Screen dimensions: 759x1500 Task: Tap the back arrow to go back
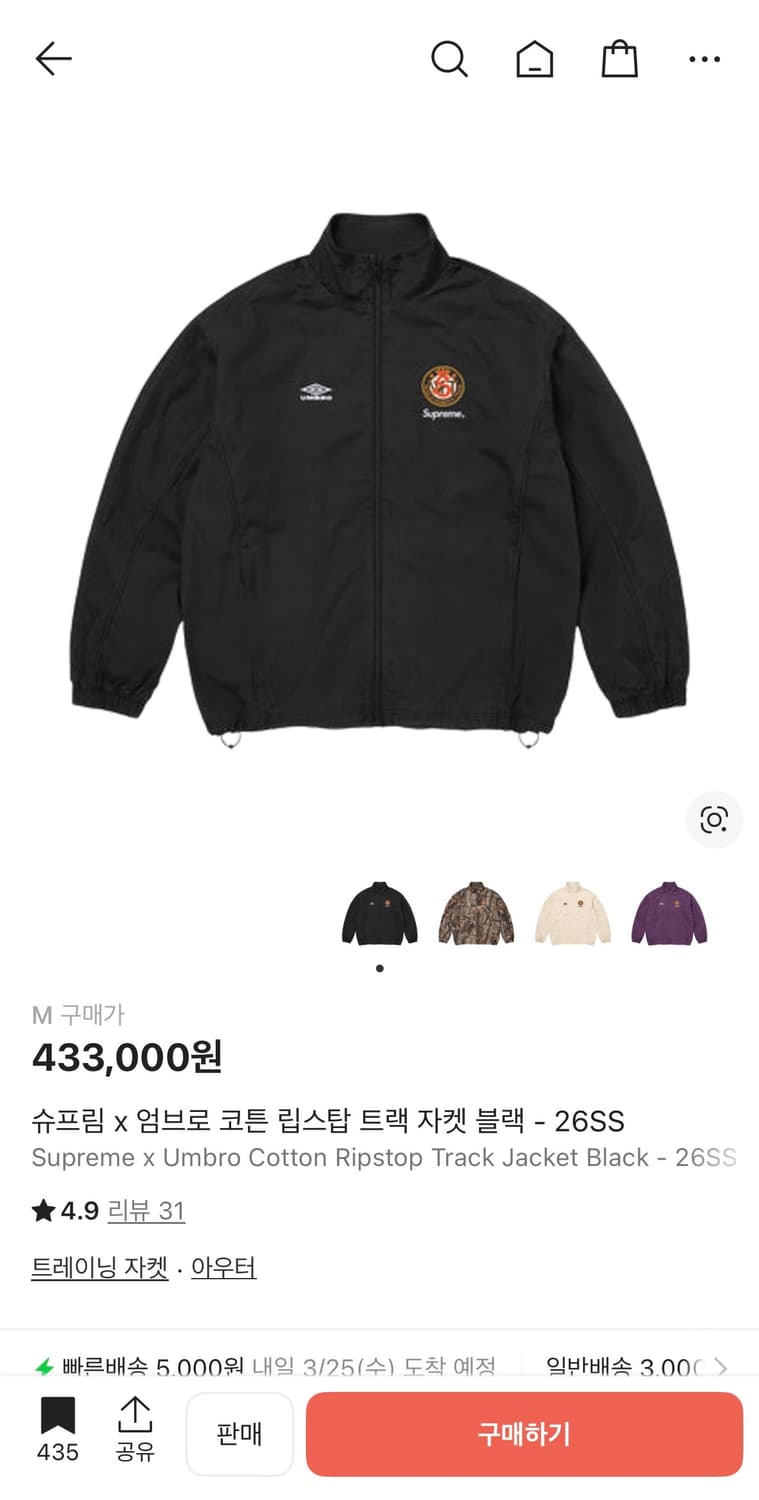53,58
